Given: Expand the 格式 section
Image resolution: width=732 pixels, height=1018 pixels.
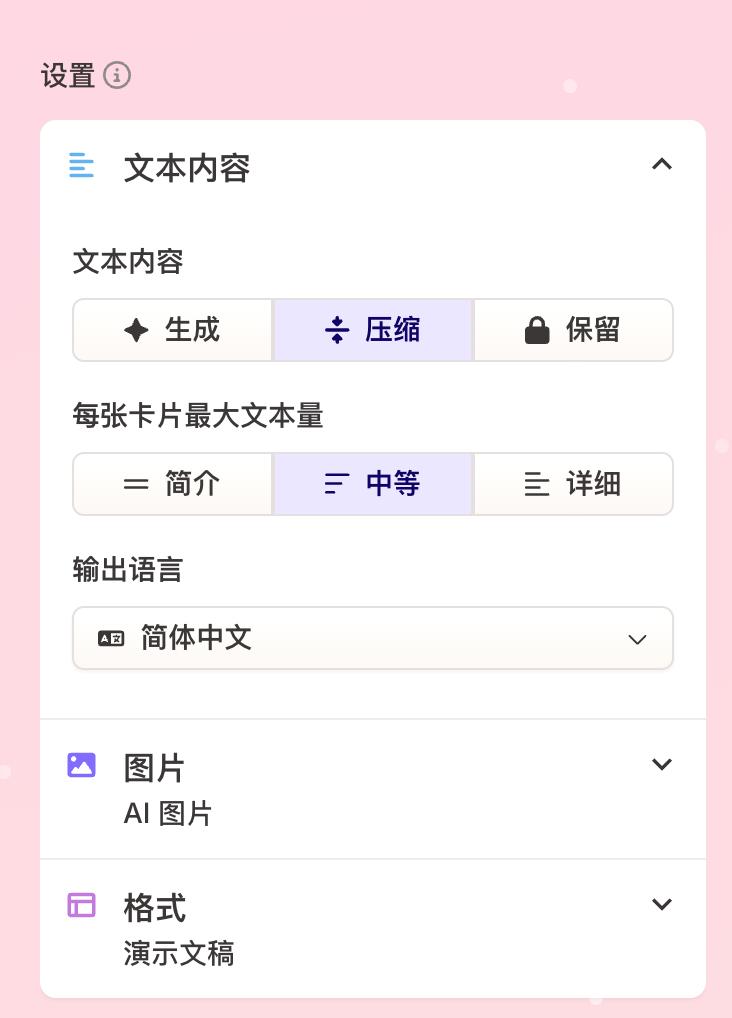Looking at the screenshot, I should coord(662,904).
